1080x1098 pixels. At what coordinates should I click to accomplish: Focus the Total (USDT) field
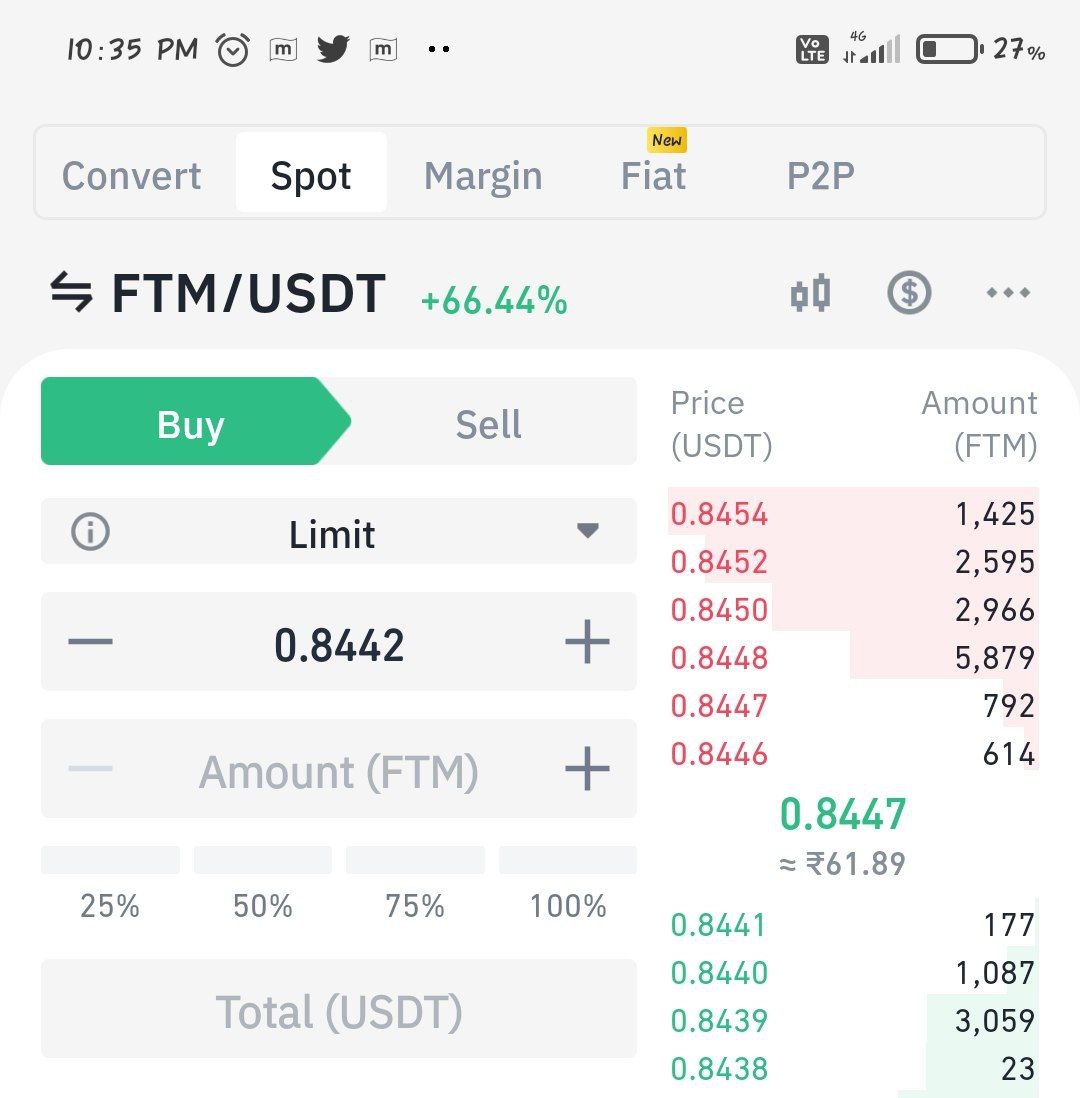click(338, 1010)
